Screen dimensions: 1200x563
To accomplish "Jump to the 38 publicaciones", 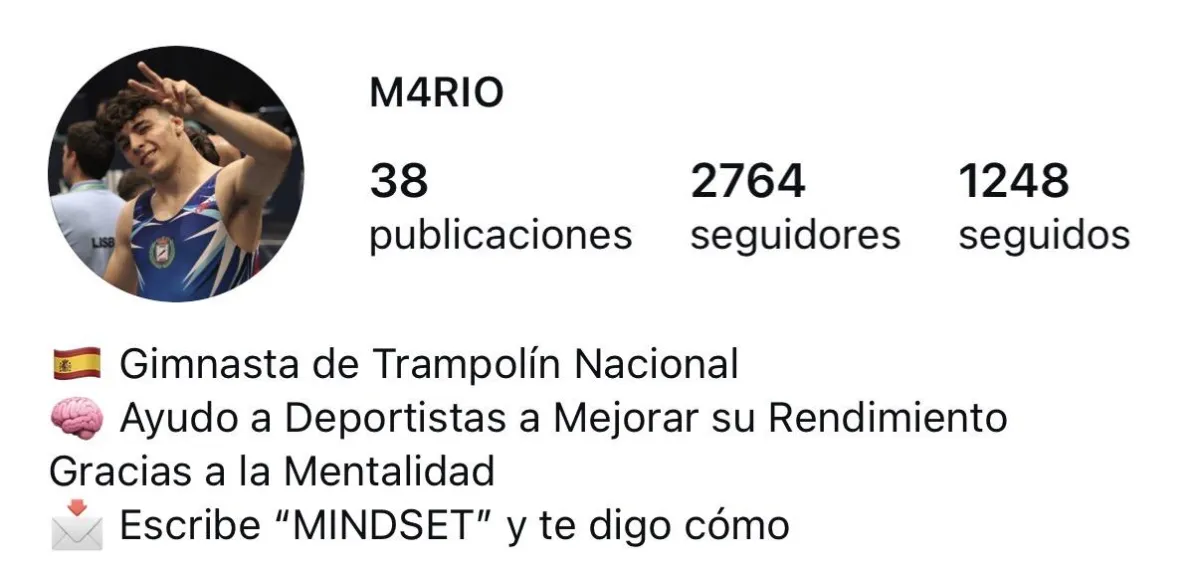I will 500,208.
